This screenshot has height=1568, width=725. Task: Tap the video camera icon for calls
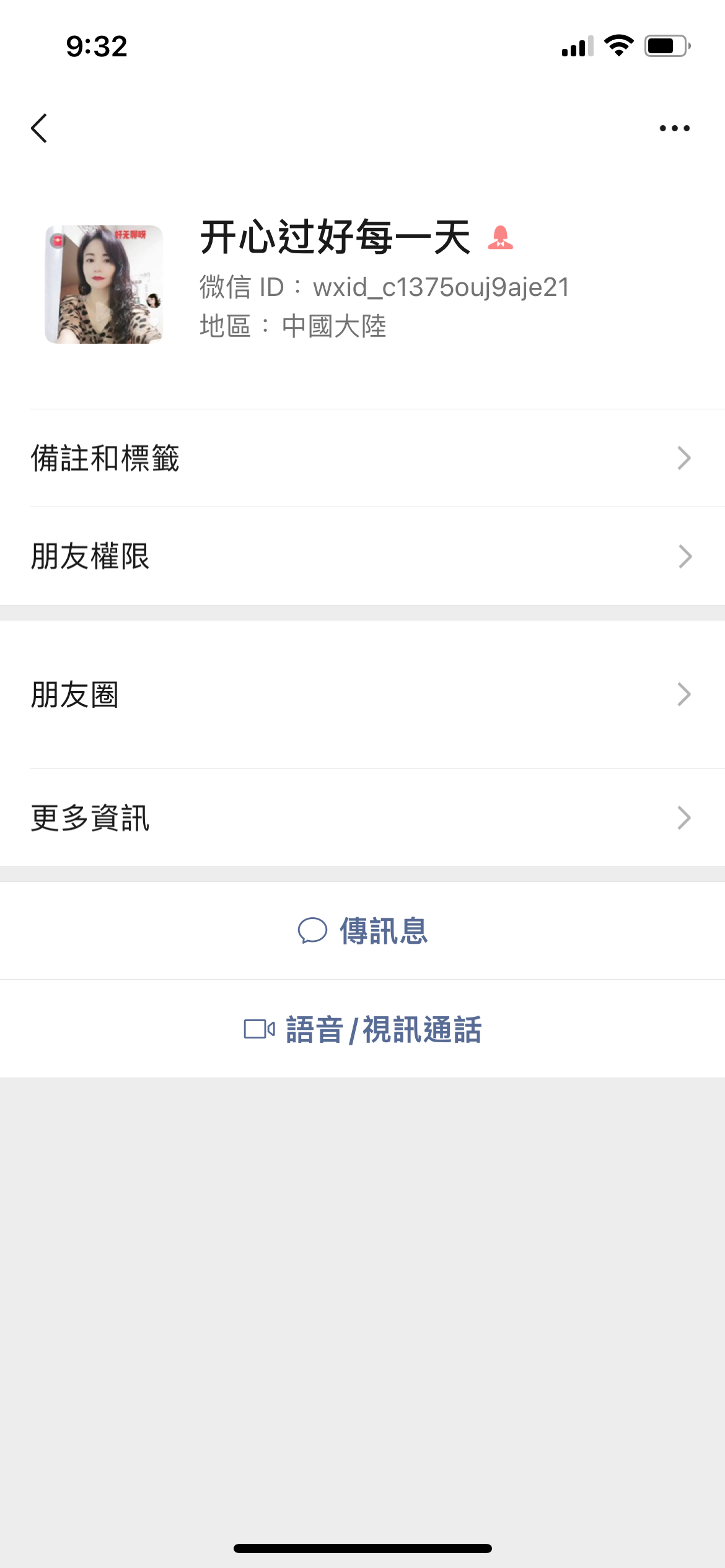259,1027
